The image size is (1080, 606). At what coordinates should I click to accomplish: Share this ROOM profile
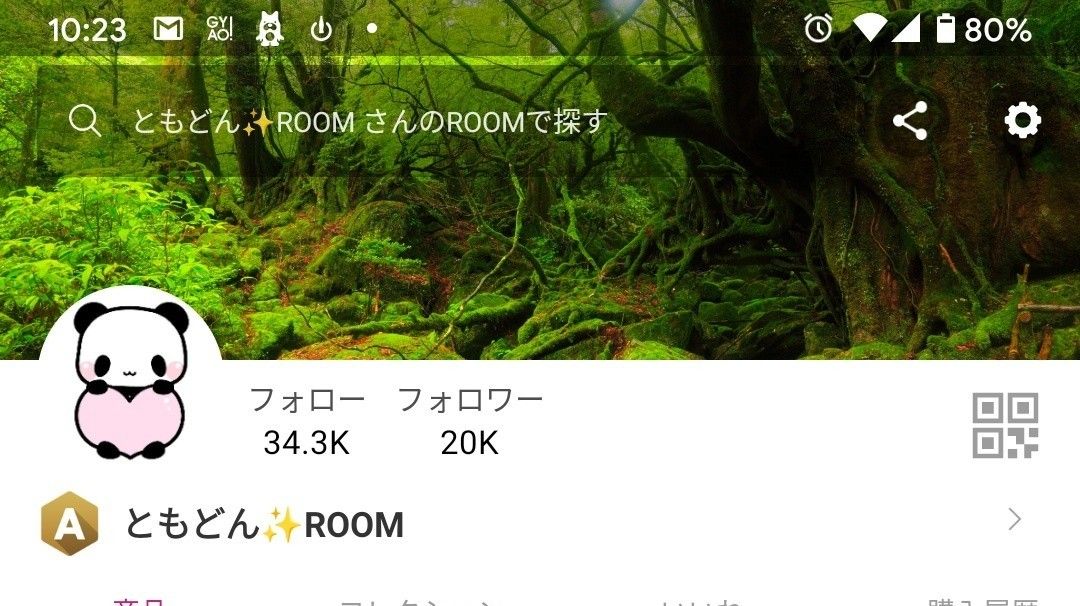[910, 122]
